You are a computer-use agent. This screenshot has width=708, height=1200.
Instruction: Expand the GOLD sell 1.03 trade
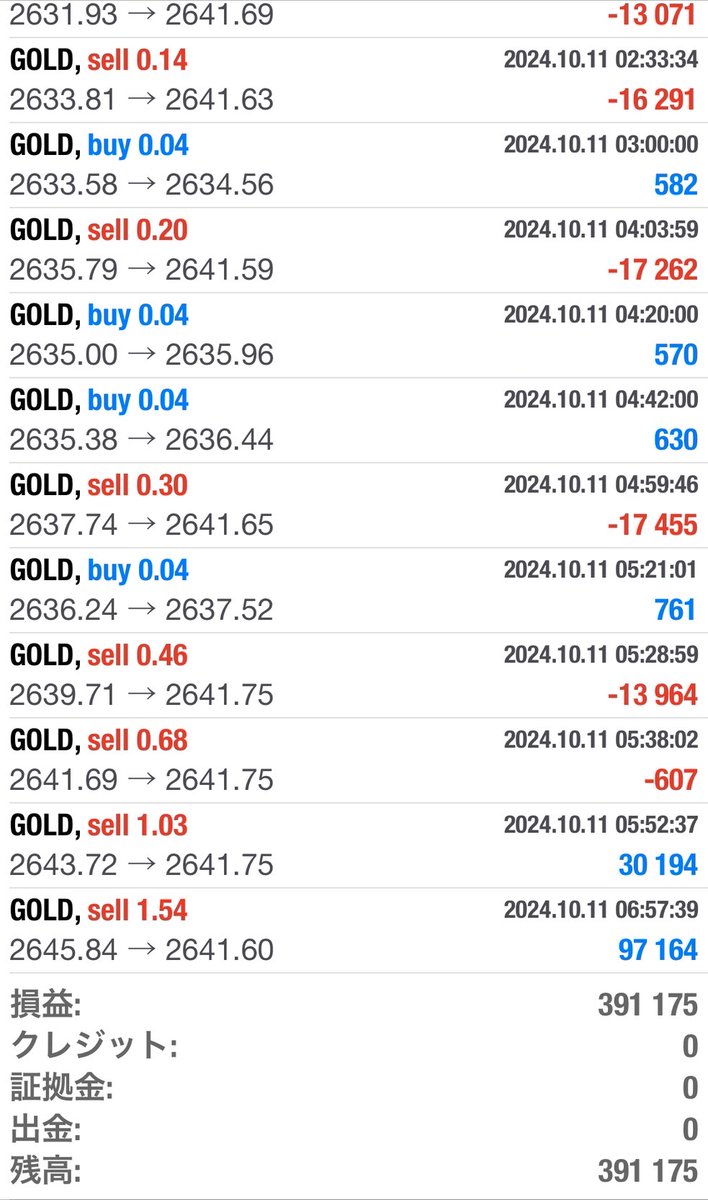pos(354,845)
